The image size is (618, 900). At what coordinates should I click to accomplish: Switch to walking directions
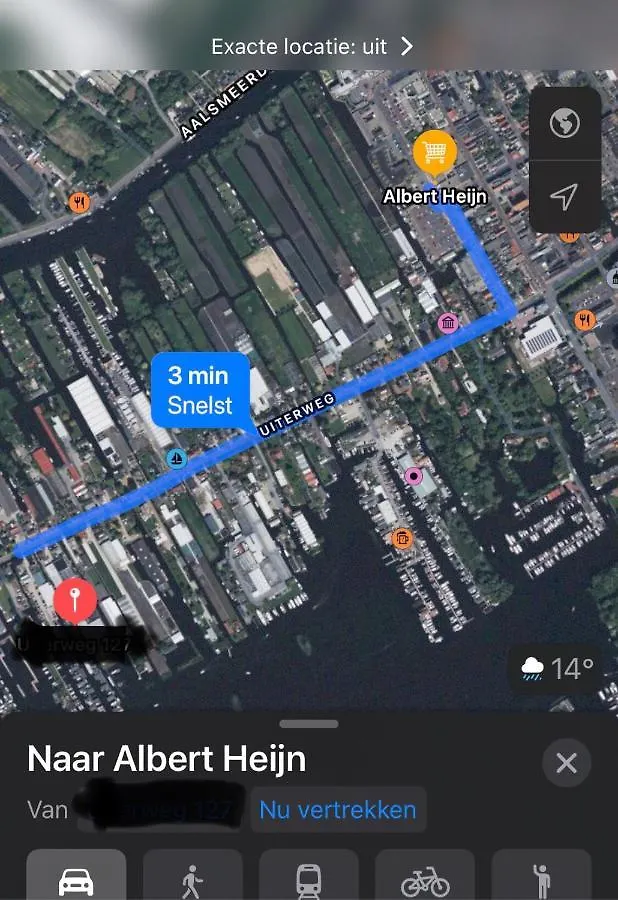(x=192, y=878)
